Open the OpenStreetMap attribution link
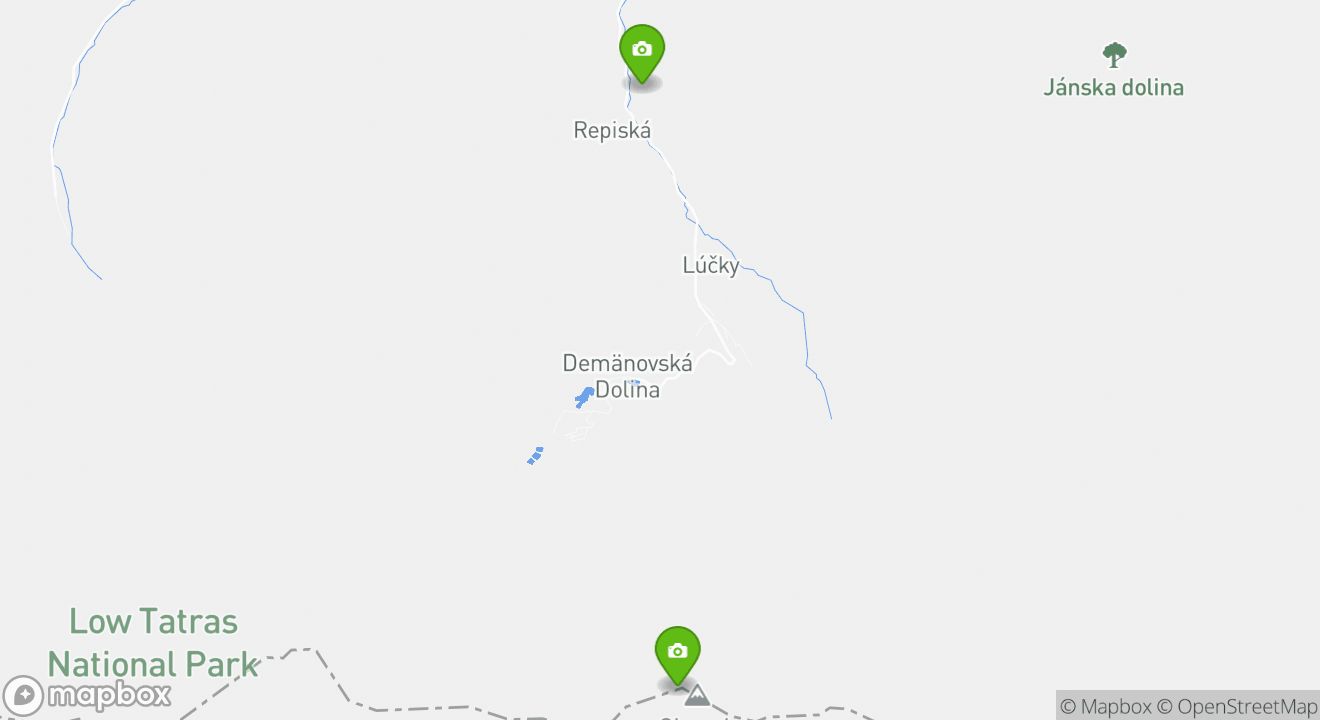 (x=1237, y=706)
